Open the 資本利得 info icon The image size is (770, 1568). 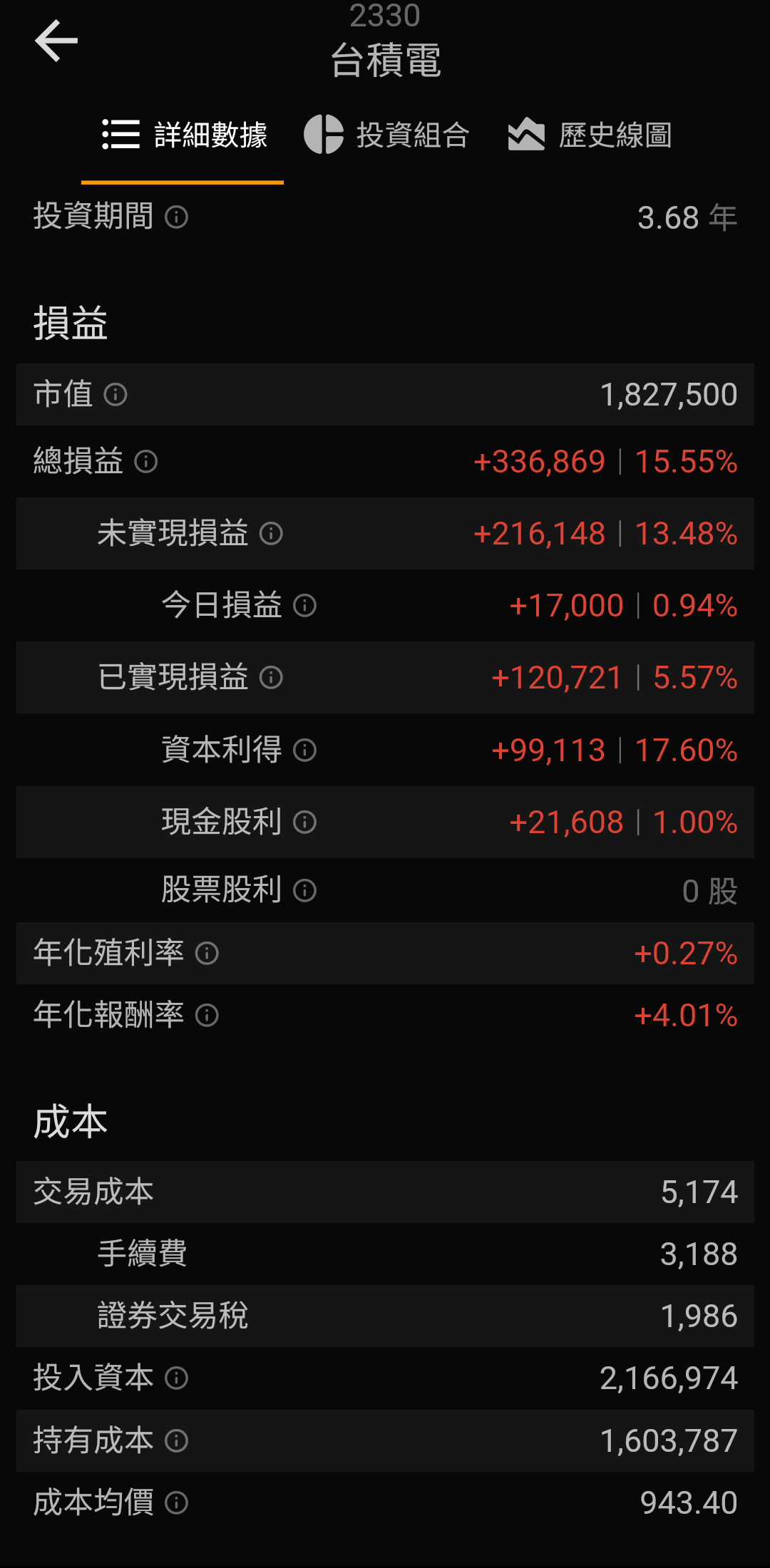click(x=304, y=750)
